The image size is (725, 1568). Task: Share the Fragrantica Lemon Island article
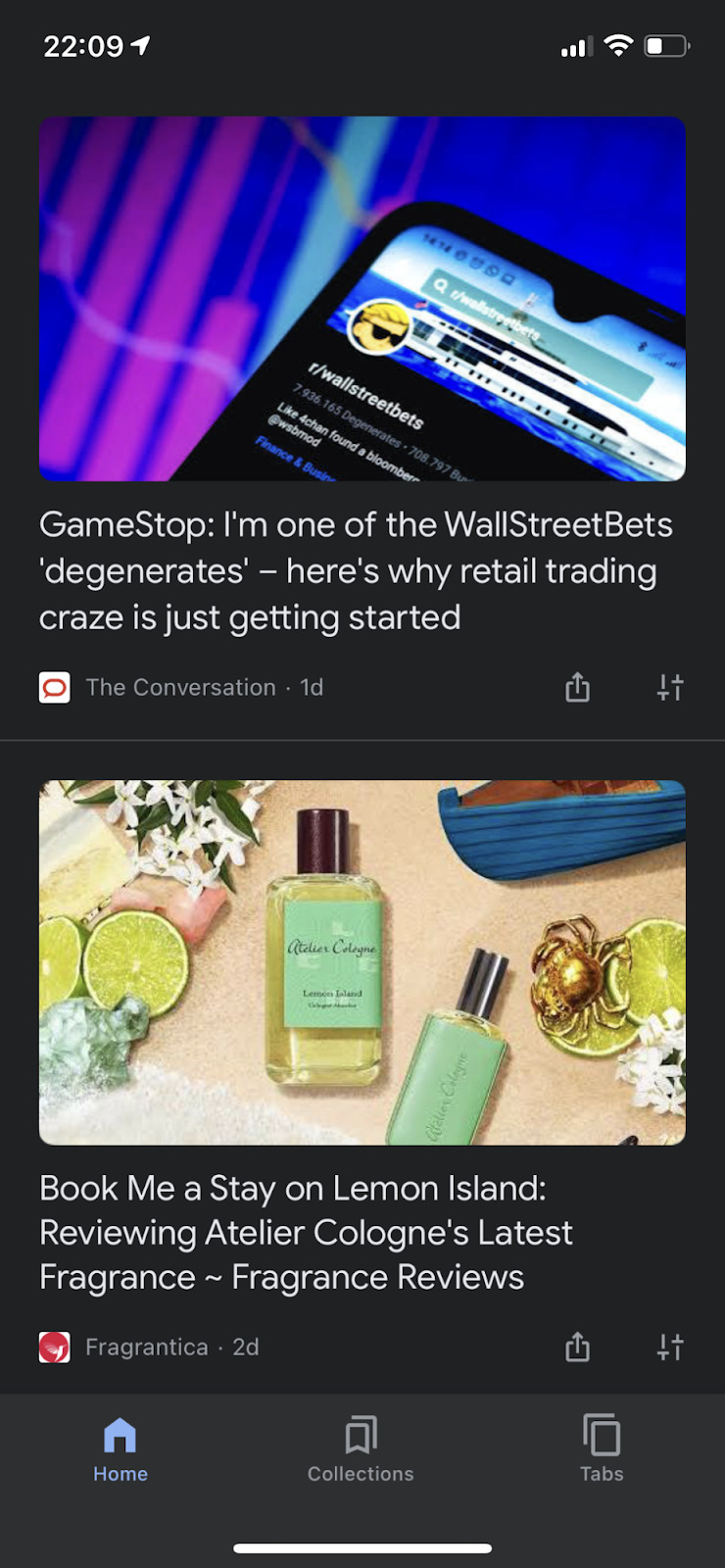point(577,1347)
